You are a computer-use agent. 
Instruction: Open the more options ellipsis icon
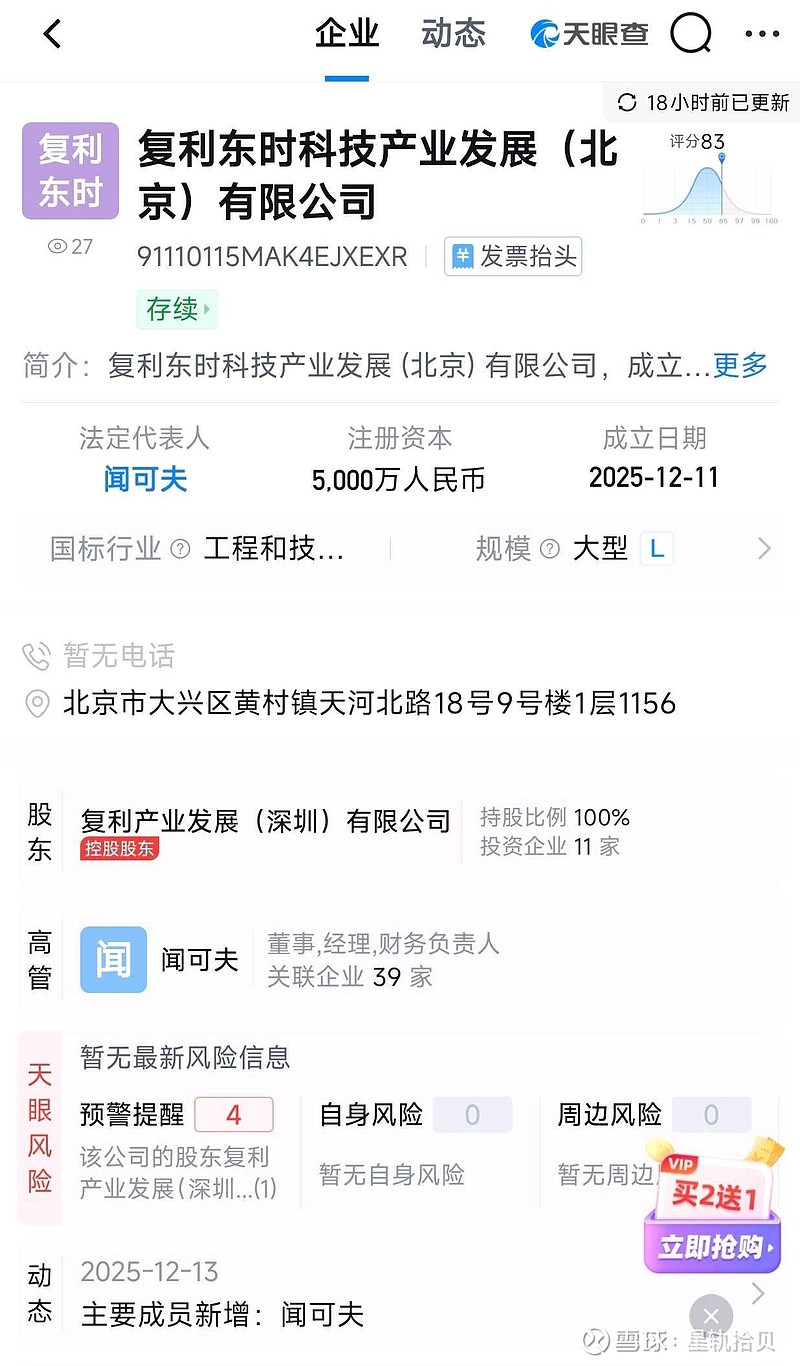click(760, 33)
